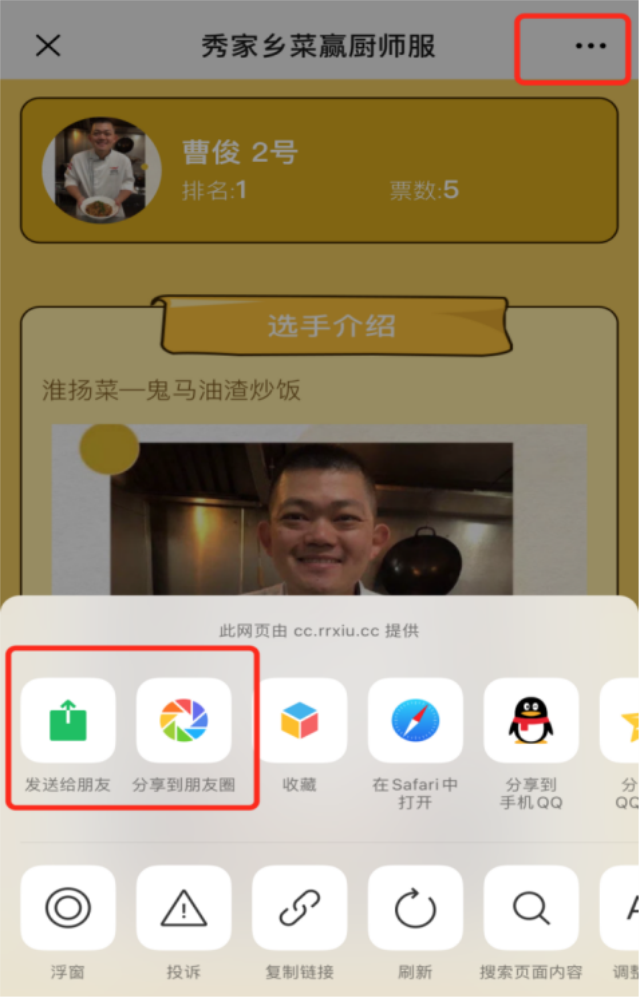Share the page via 分享到朋友圈

[x=184, y=720]
